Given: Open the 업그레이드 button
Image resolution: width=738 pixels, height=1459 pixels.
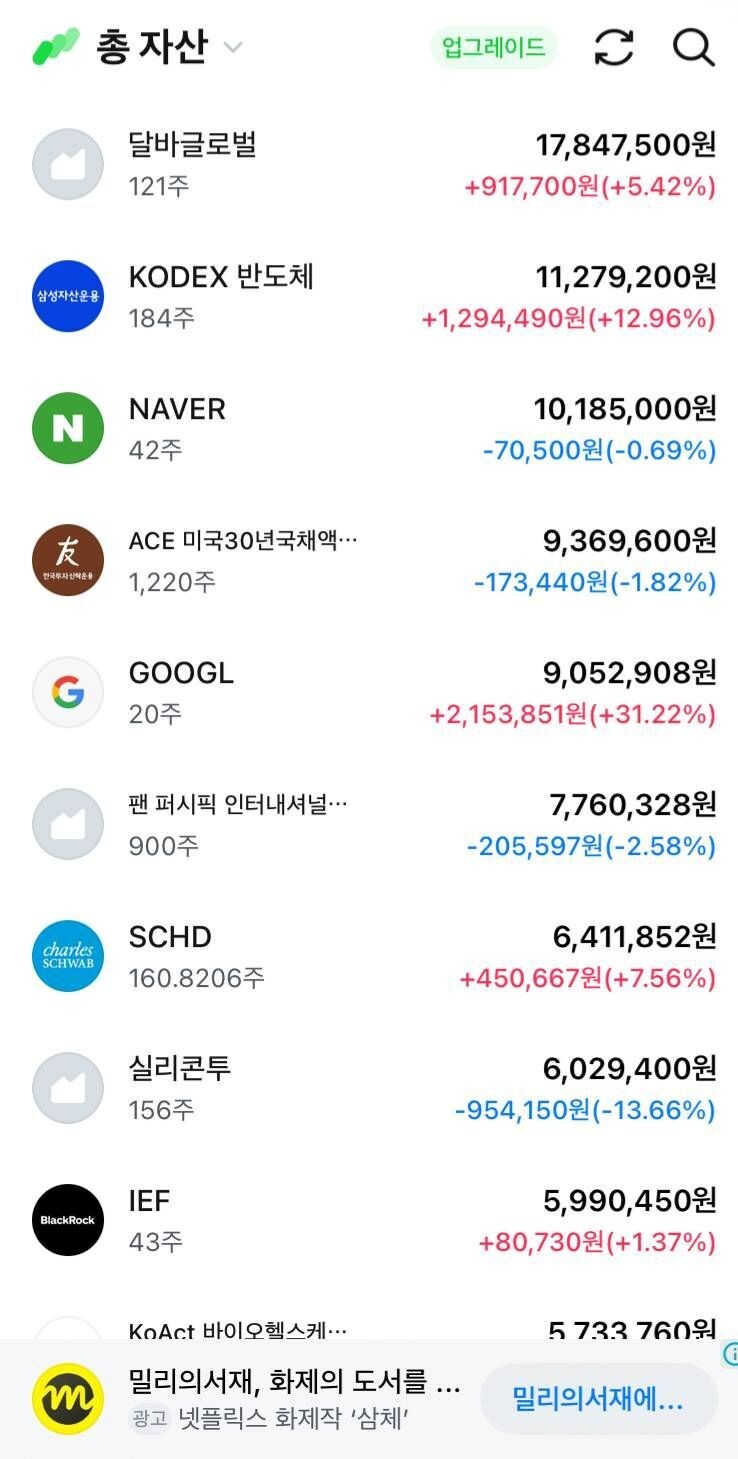Looking at the screenshot, I should (x=492, y=45).
